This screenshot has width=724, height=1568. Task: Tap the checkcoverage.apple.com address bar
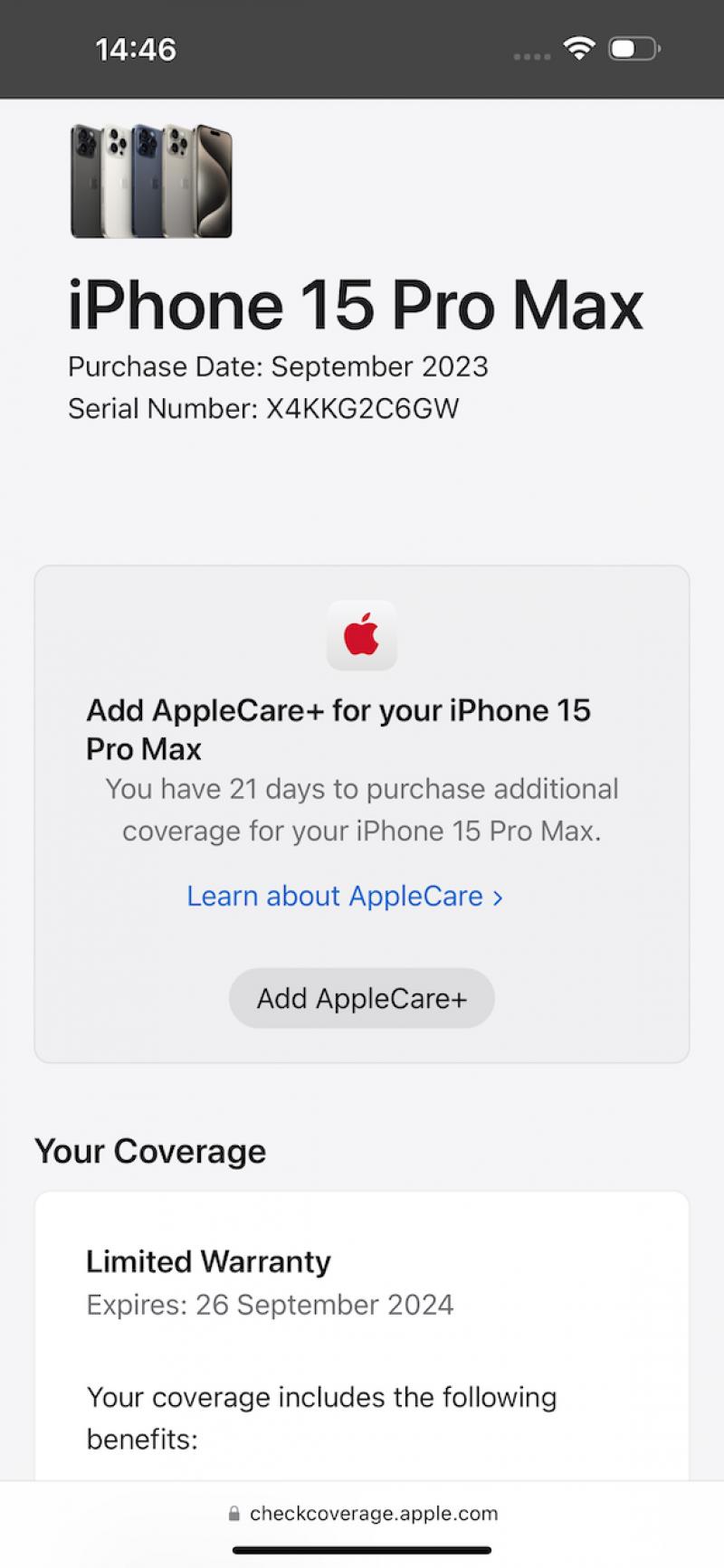[362, 1513]
